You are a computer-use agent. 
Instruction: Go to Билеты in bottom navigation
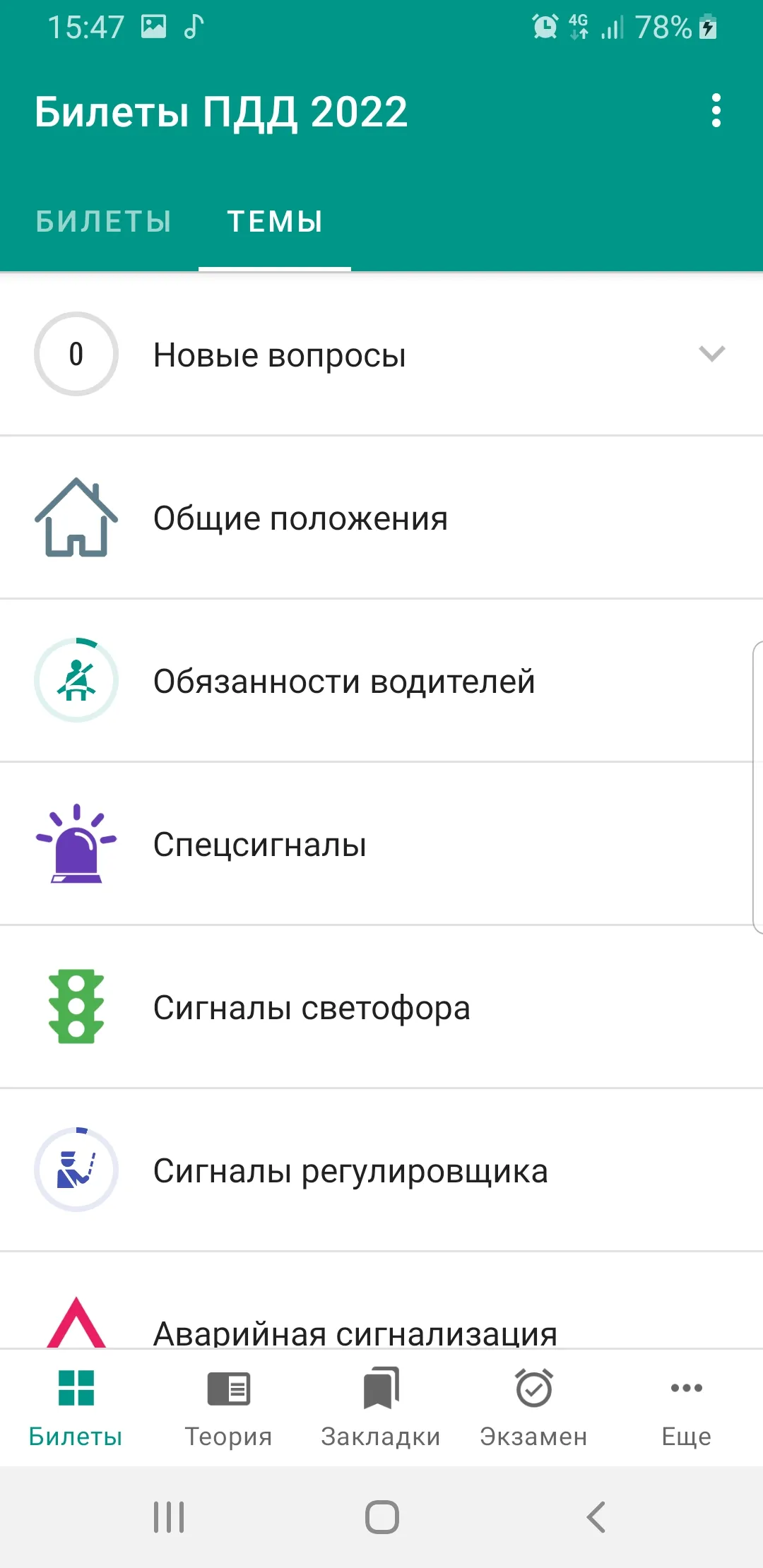point(76,1408)
